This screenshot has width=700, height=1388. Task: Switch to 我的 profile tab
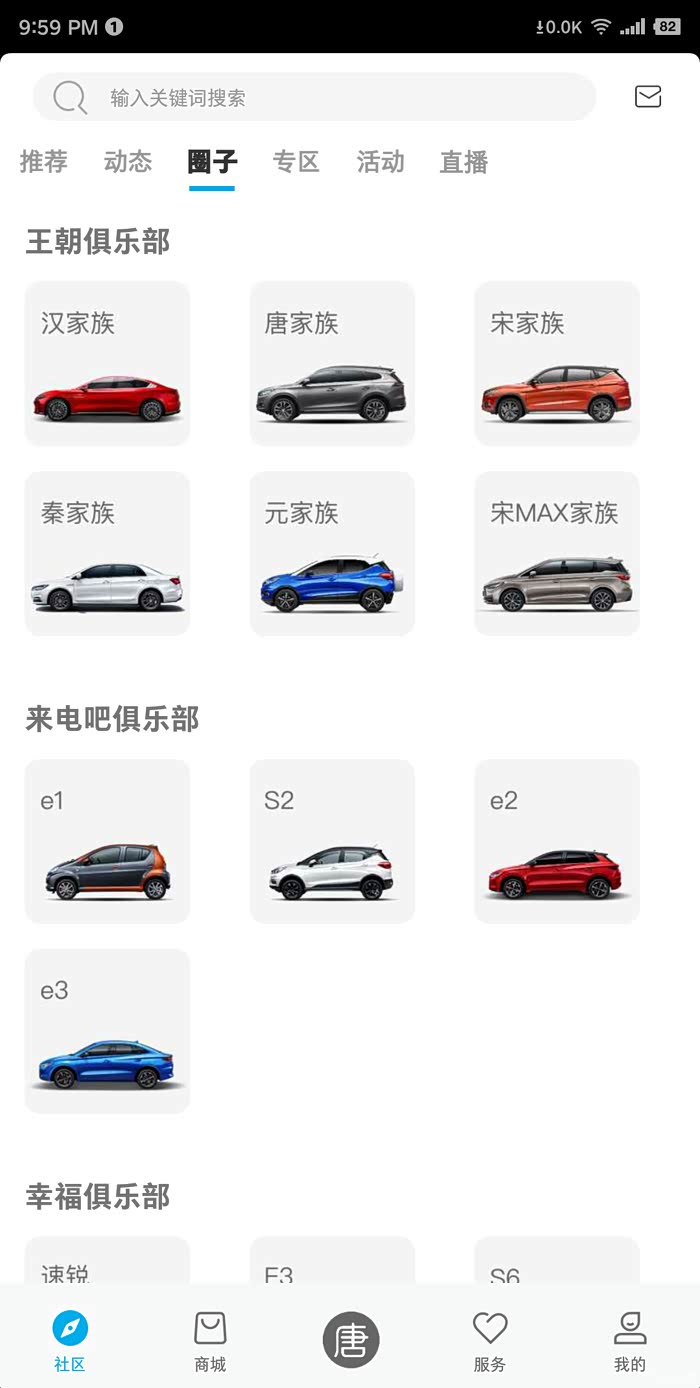click(630, 1342)
